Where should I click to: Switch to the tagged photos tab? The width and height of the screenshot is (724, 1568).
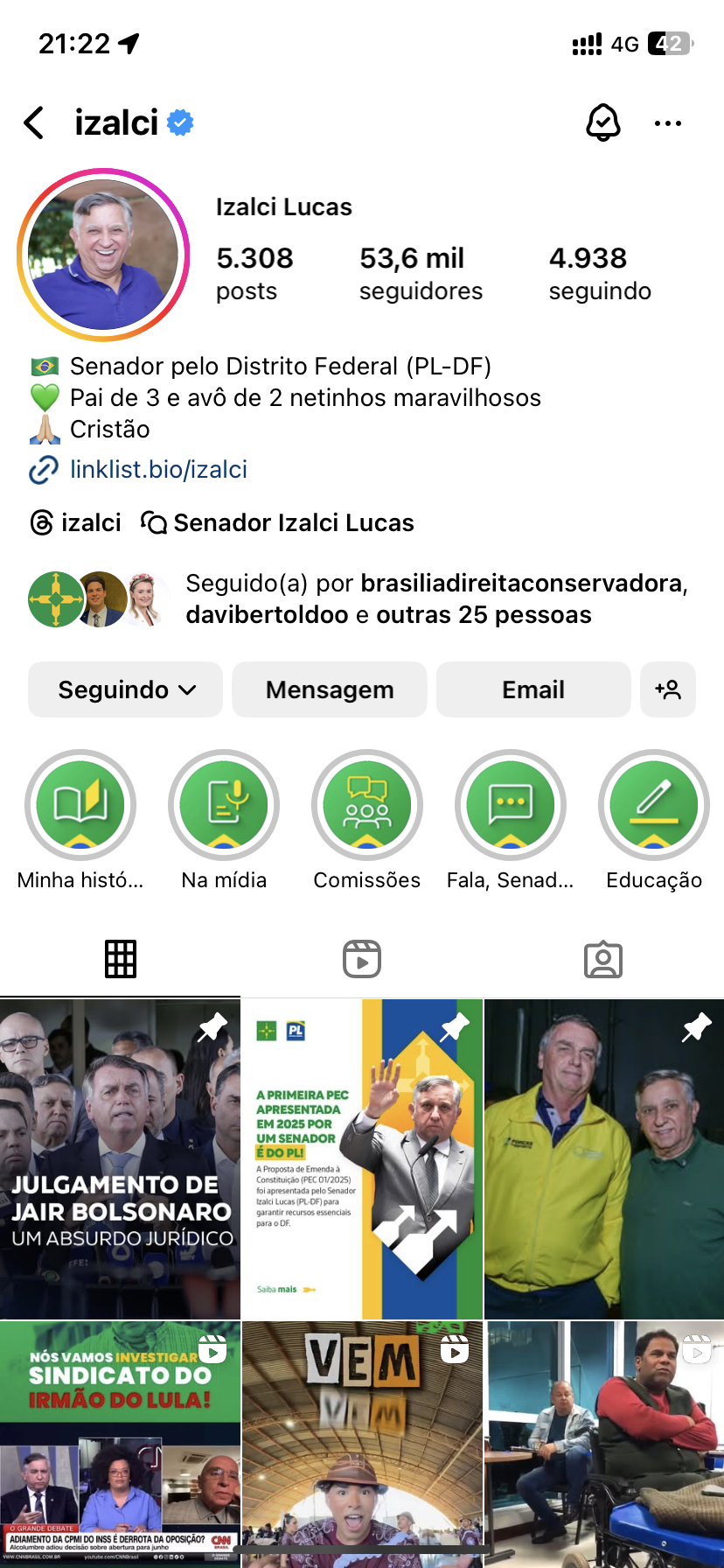603,959
